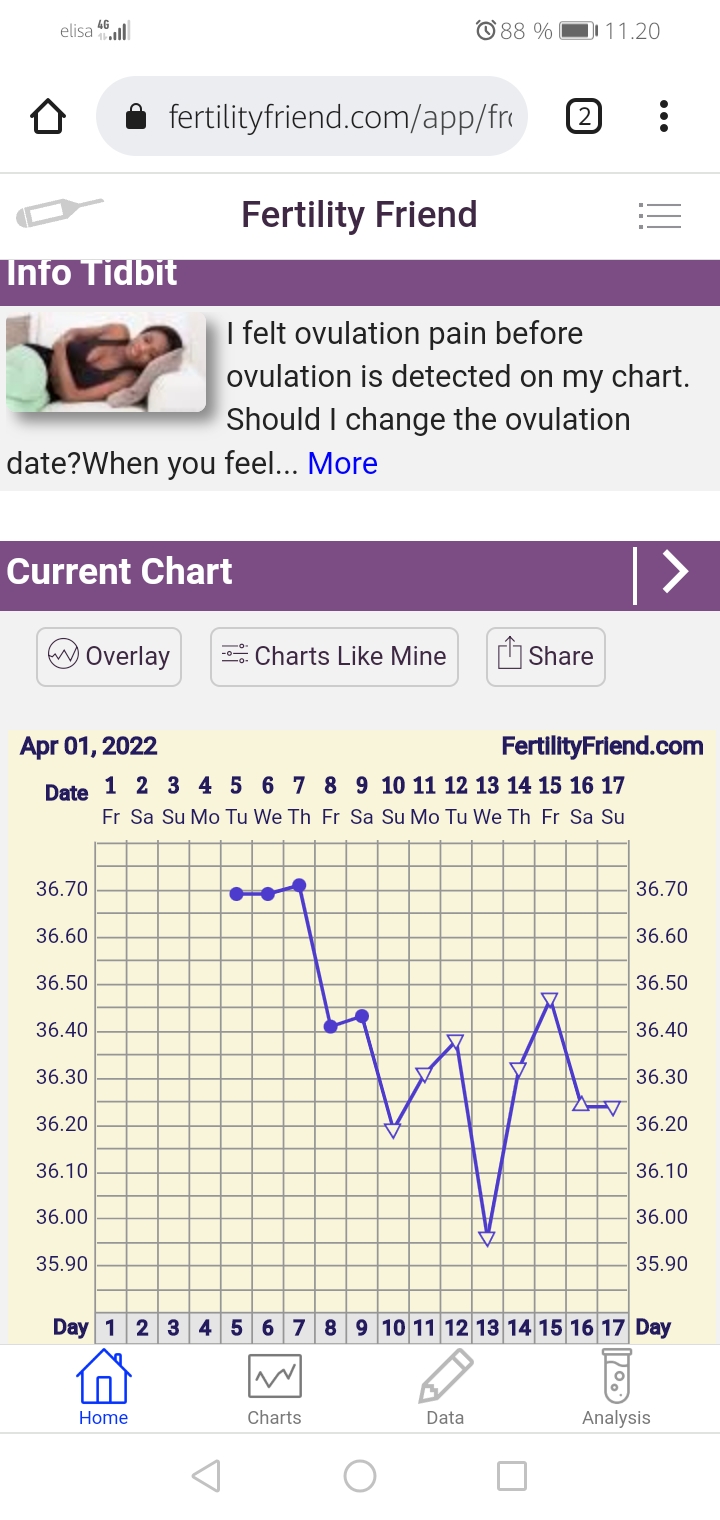The height and width of the screenshot is (1520, 720).
Task: Share the current chart
Action: pos(545,656)
